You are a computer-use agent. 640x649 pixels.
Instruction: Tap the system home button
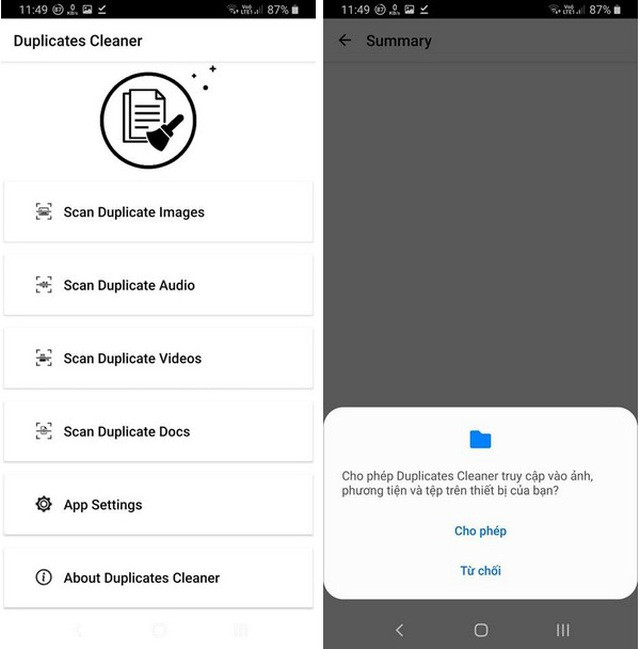pos(481,630)
